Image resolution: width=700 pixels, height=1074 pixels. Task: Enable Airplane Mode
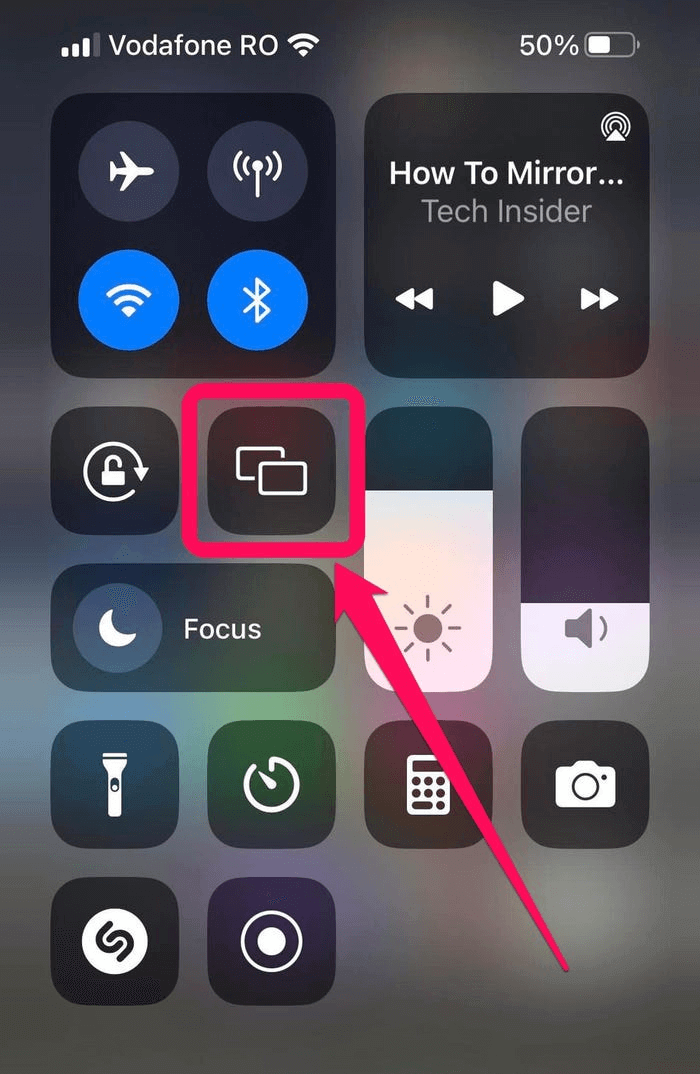[129, 171]
